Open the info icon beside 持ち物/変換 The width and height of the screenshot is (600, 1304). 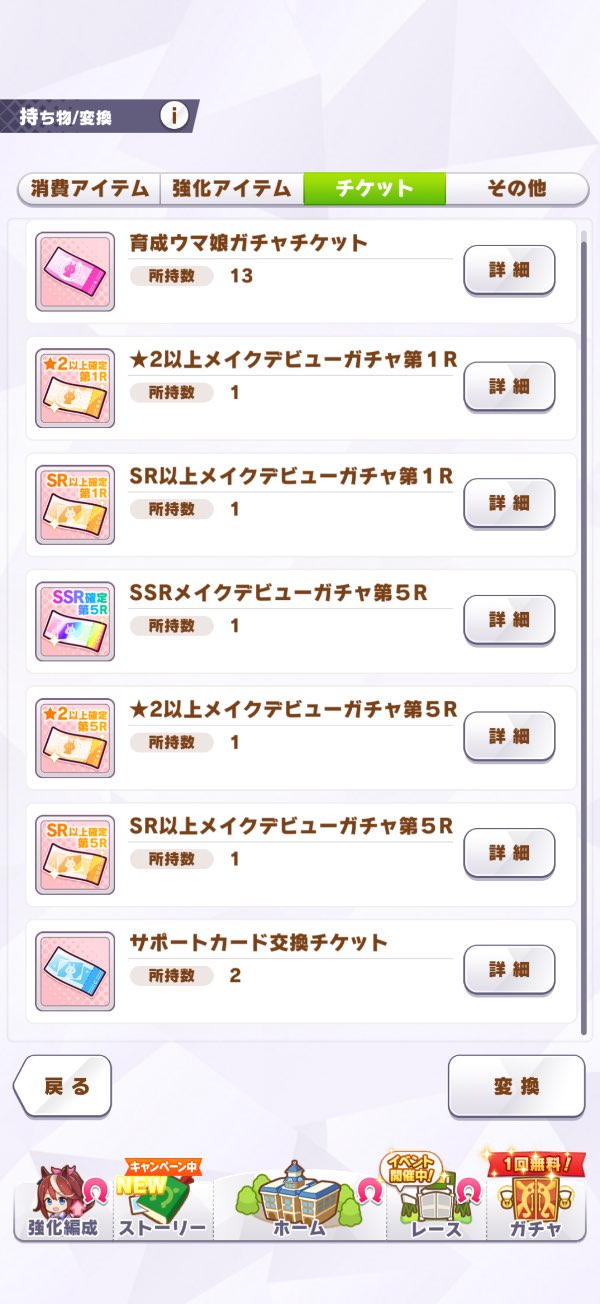[174, 116]
